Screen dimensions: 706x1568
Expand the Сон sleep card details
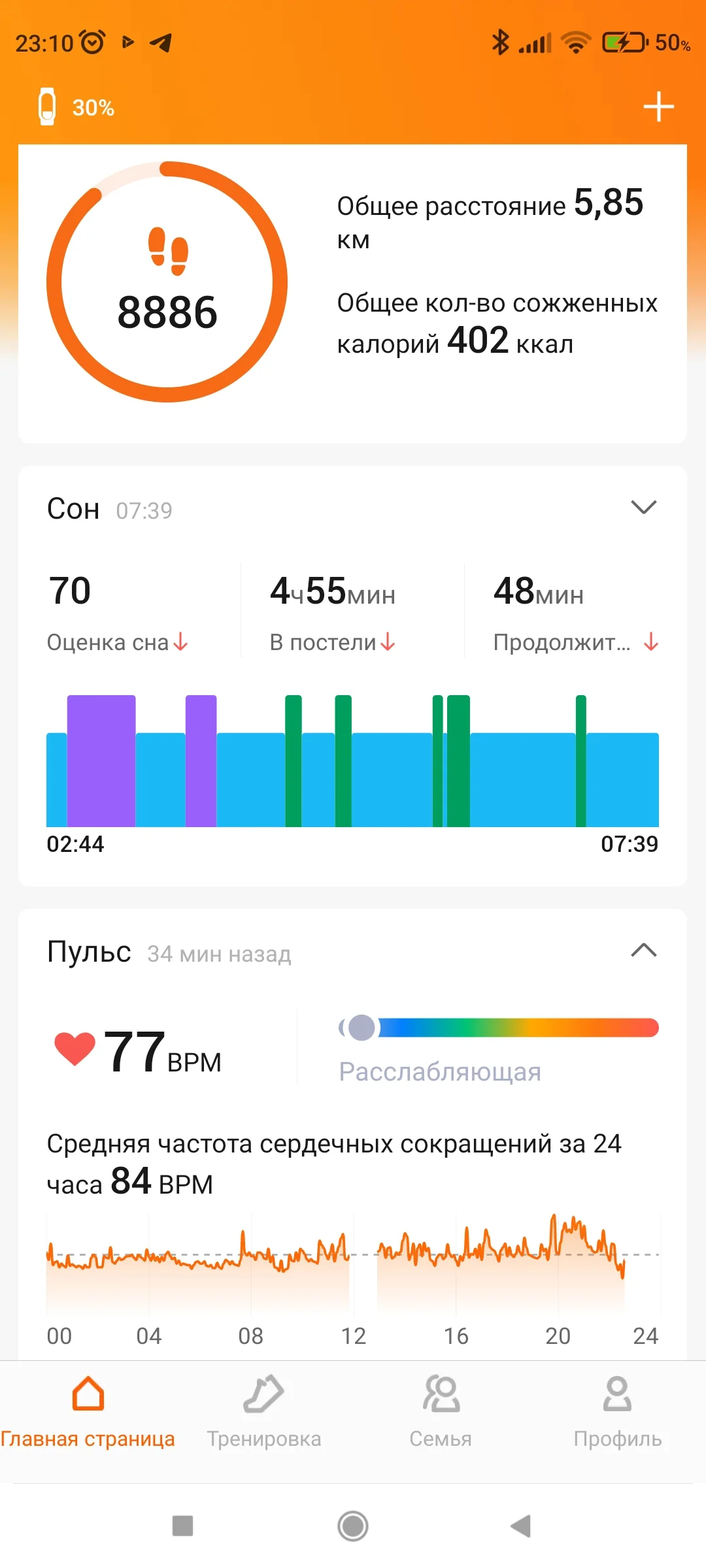[644, 506]
